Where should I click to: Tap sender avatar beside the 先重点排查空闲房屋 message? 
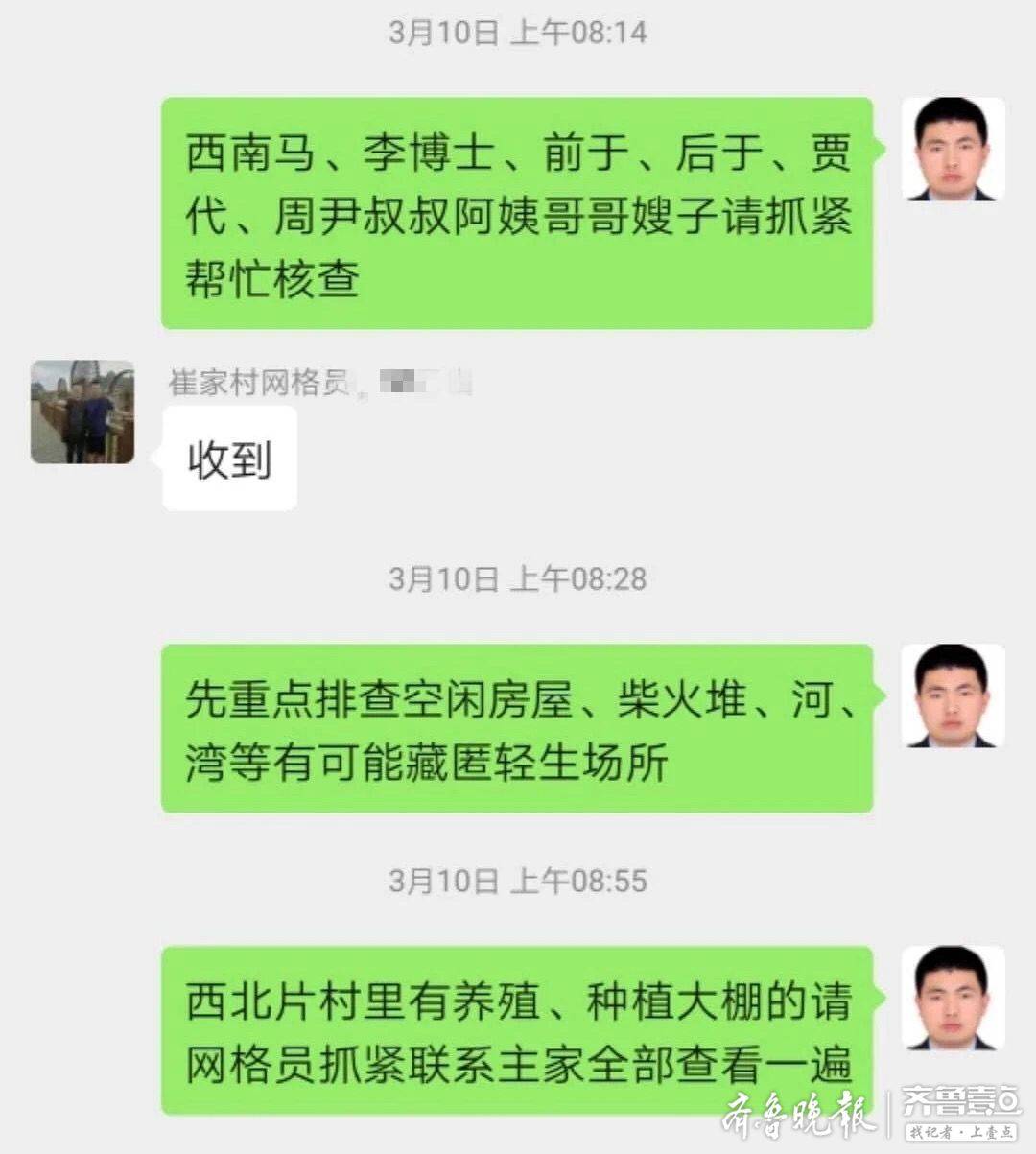(x=953, y=695)
